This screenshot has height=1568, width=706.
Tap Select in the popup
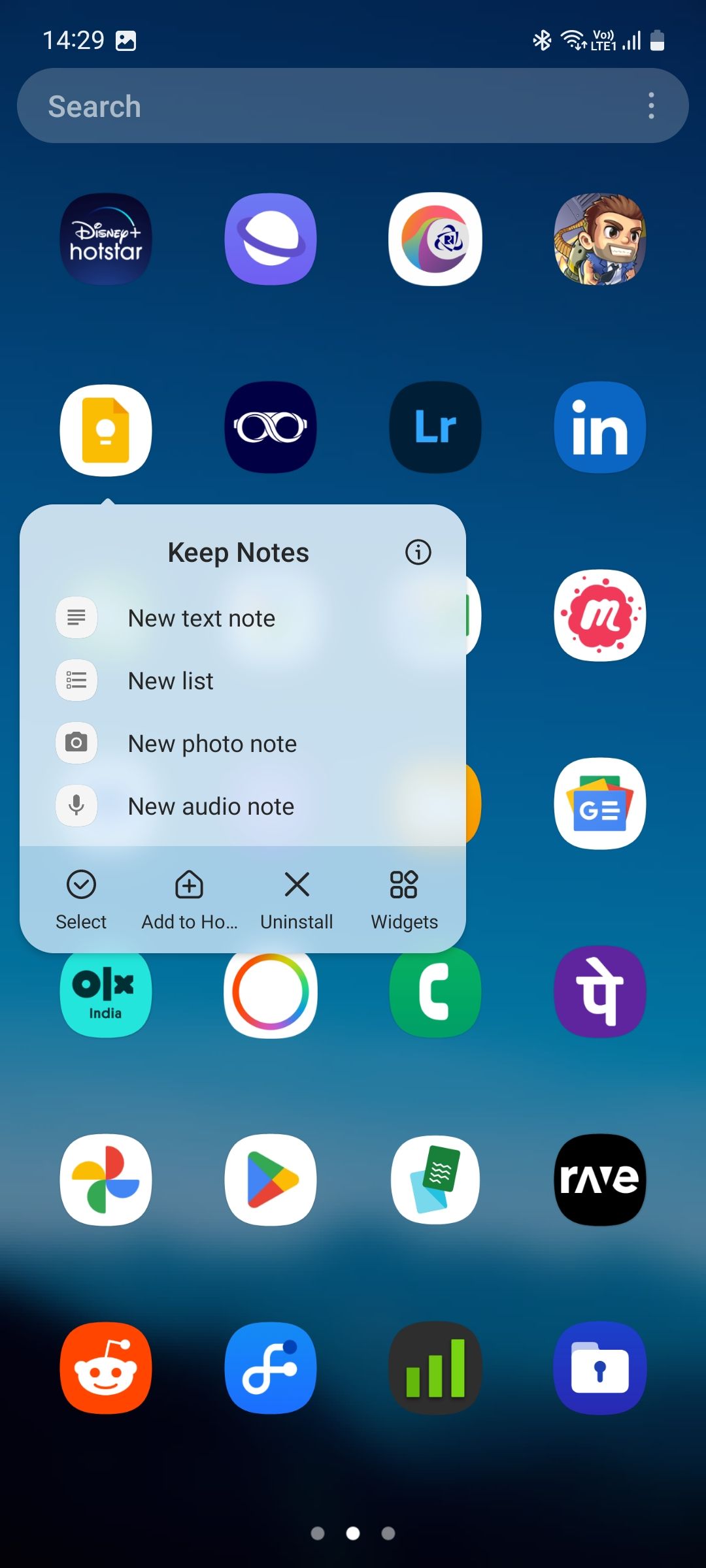pos(81,900)
